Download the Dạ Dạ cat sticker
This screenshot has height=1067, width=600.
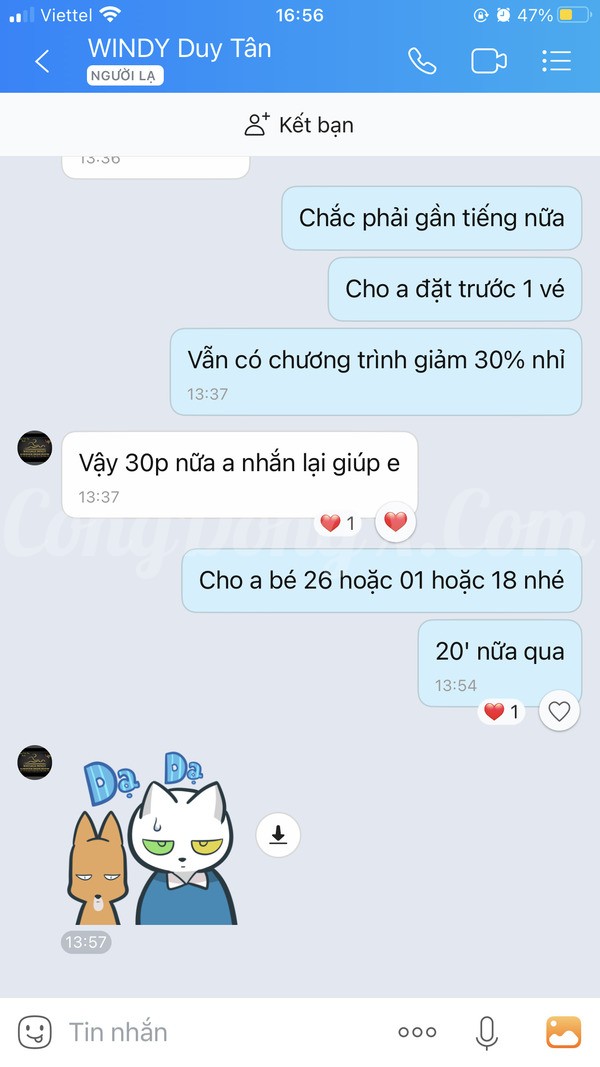tap(278, 835)
